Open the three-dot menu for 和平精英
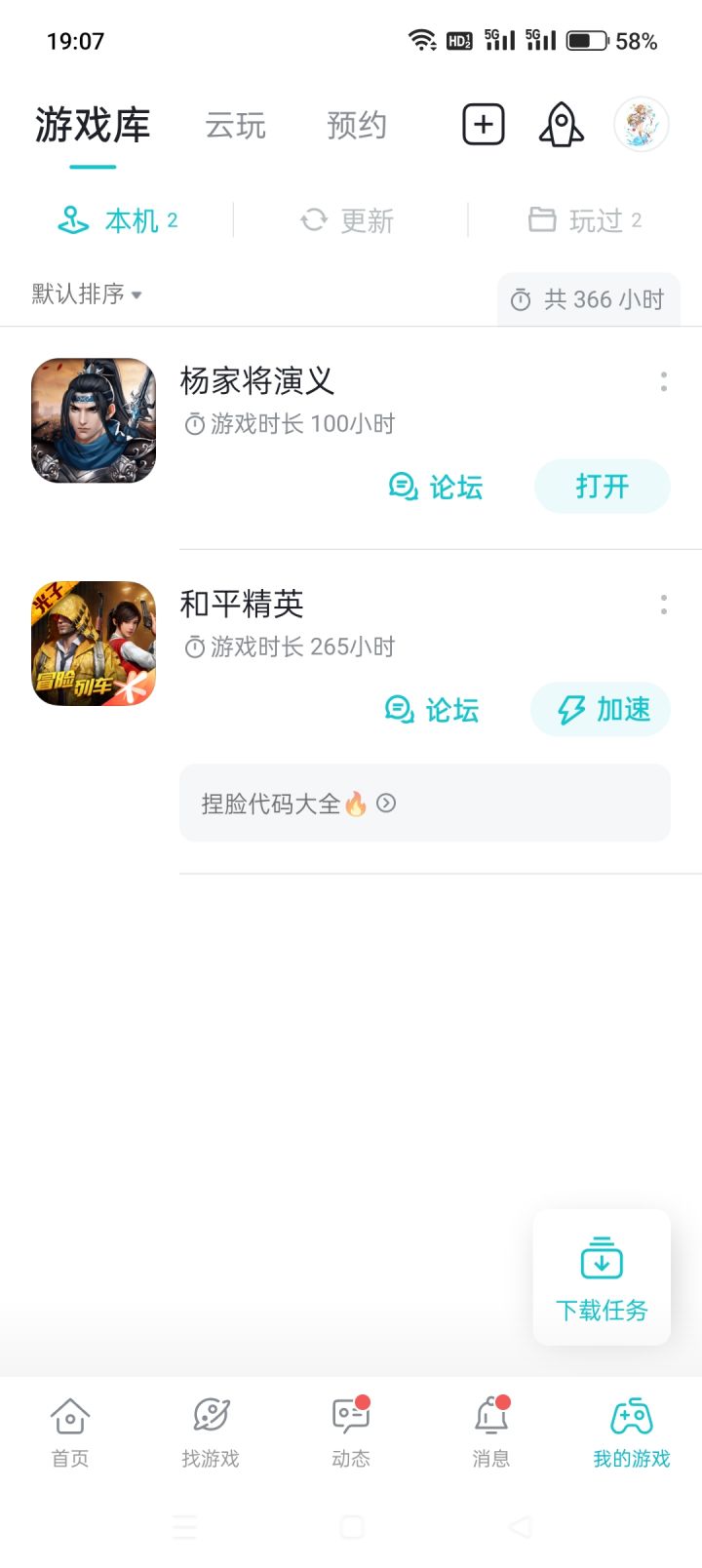702x1568 pixels. pos(663,607)
